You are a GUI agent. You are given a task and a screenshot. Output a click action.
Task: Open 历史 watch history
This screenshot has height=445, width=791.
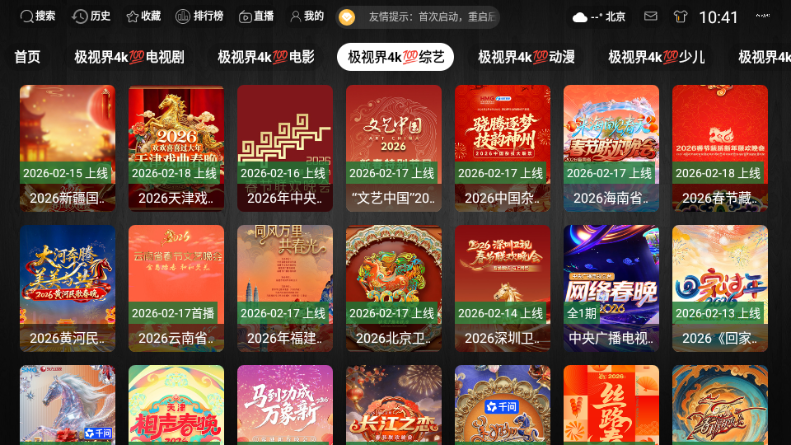[x=92, y=16]
